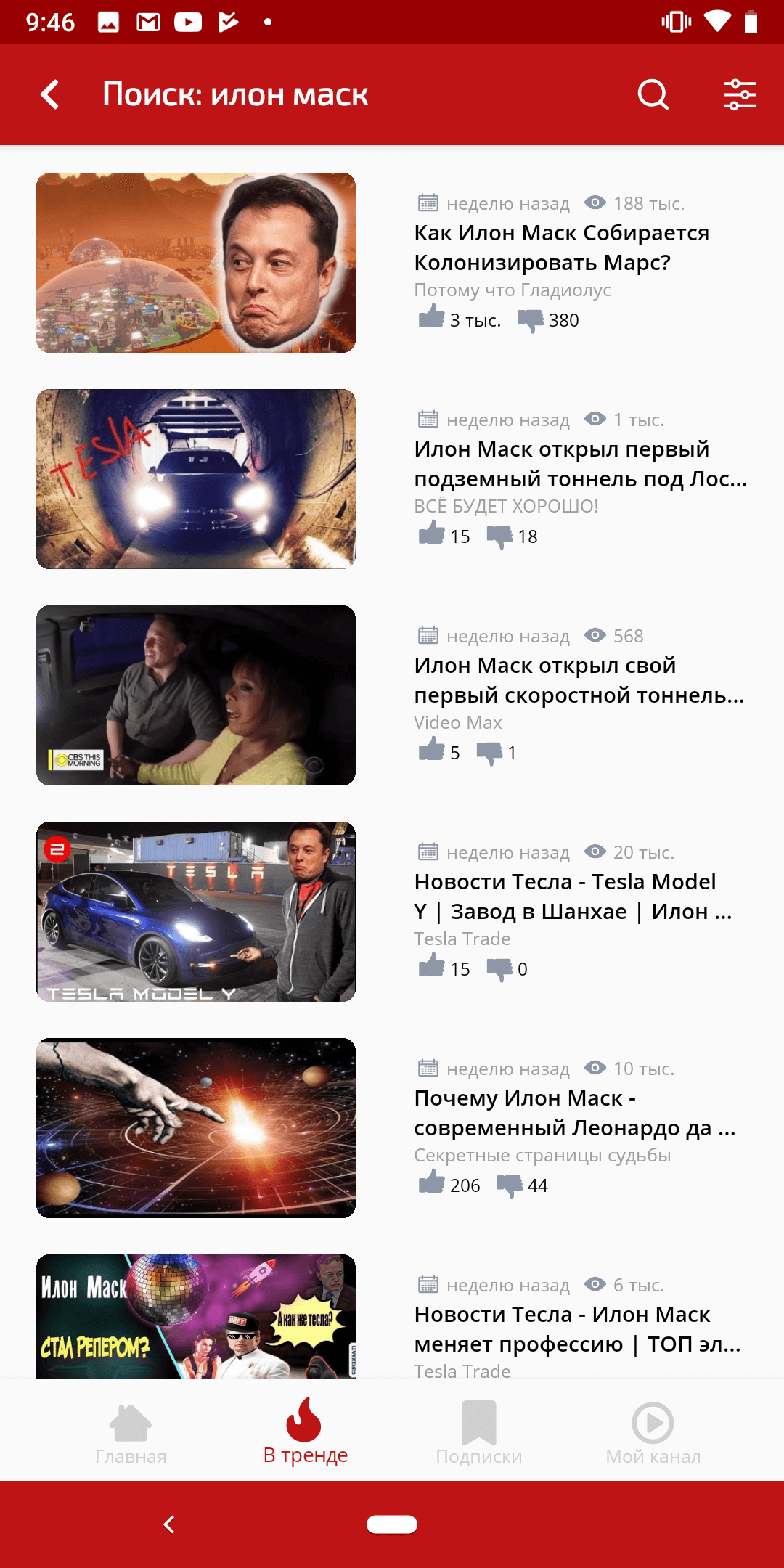
Task: Open the search icon in the app bar
Action: 653,94
